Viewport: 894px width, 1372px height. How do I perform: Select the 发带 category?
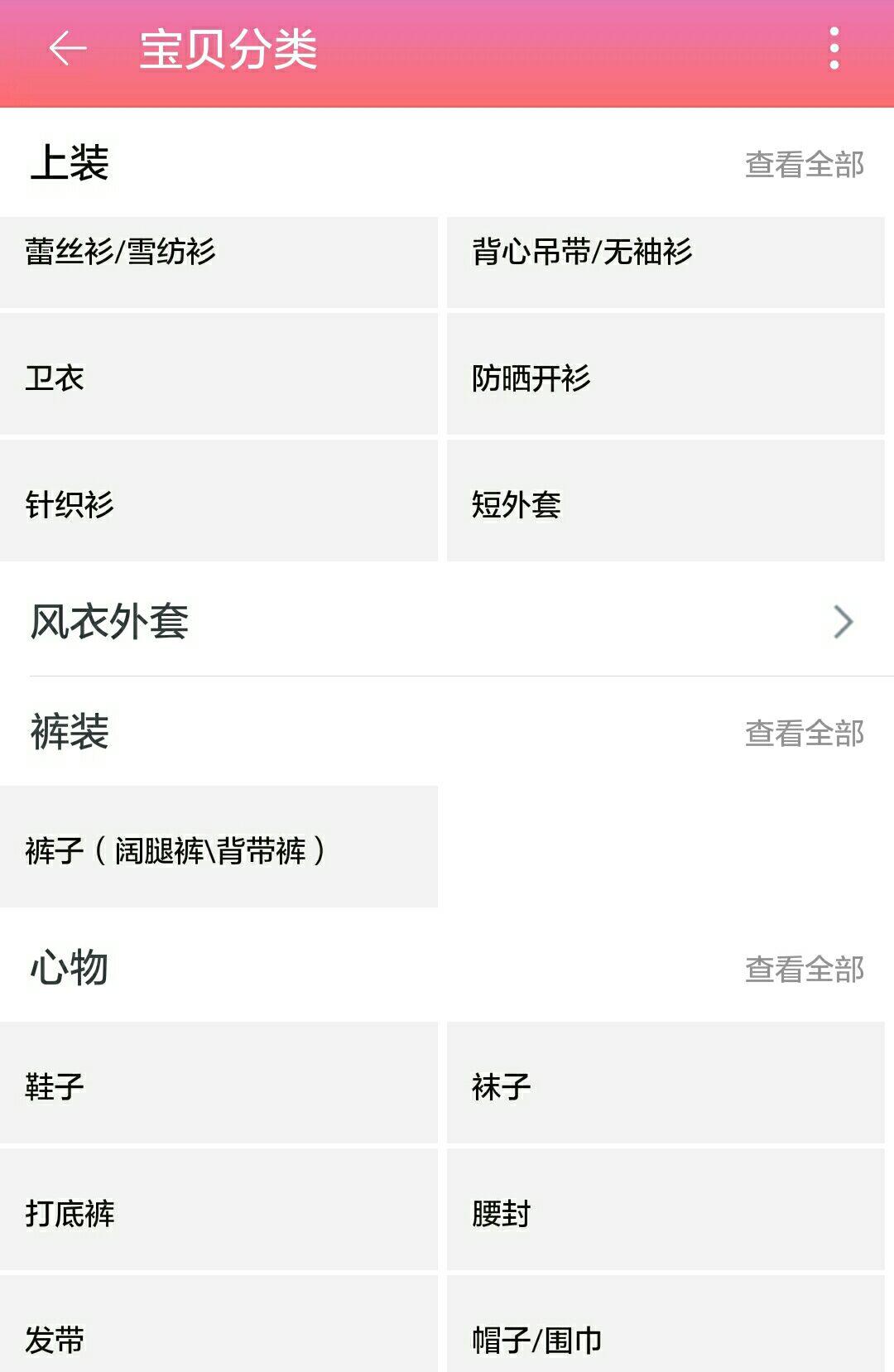click(x=219, y=1329)
